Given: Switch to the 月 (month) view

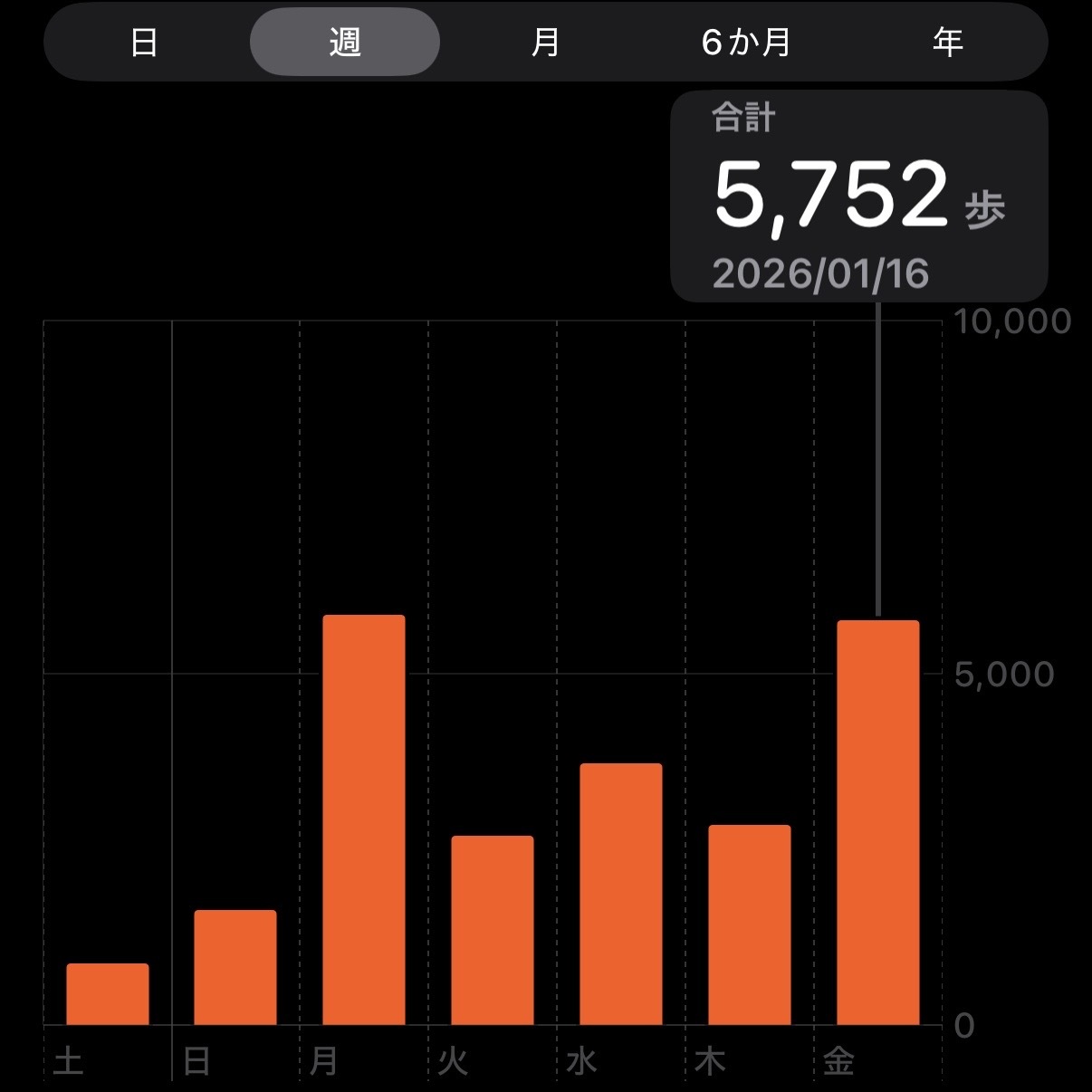Looking at the screenshot, I should (545, 43).
